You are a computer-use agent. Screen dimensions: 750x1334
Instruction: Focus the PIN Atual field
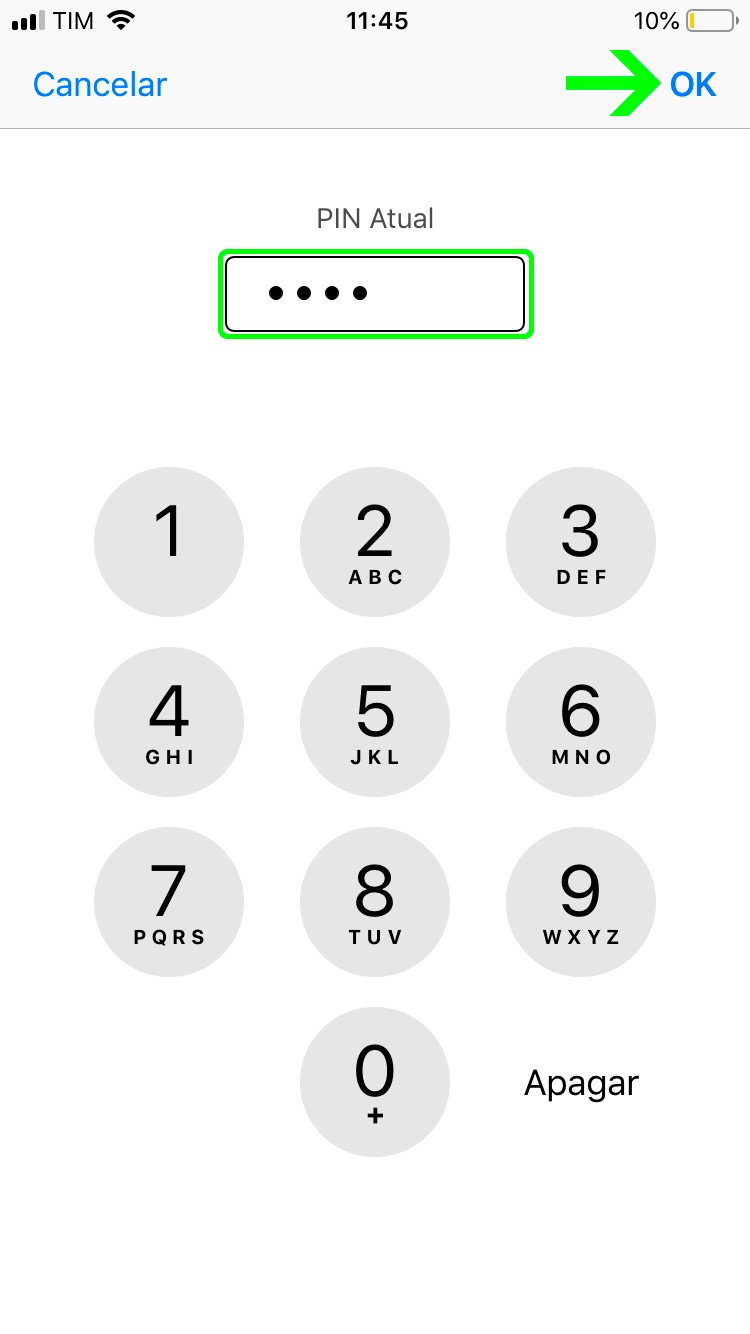click(375, 294)
